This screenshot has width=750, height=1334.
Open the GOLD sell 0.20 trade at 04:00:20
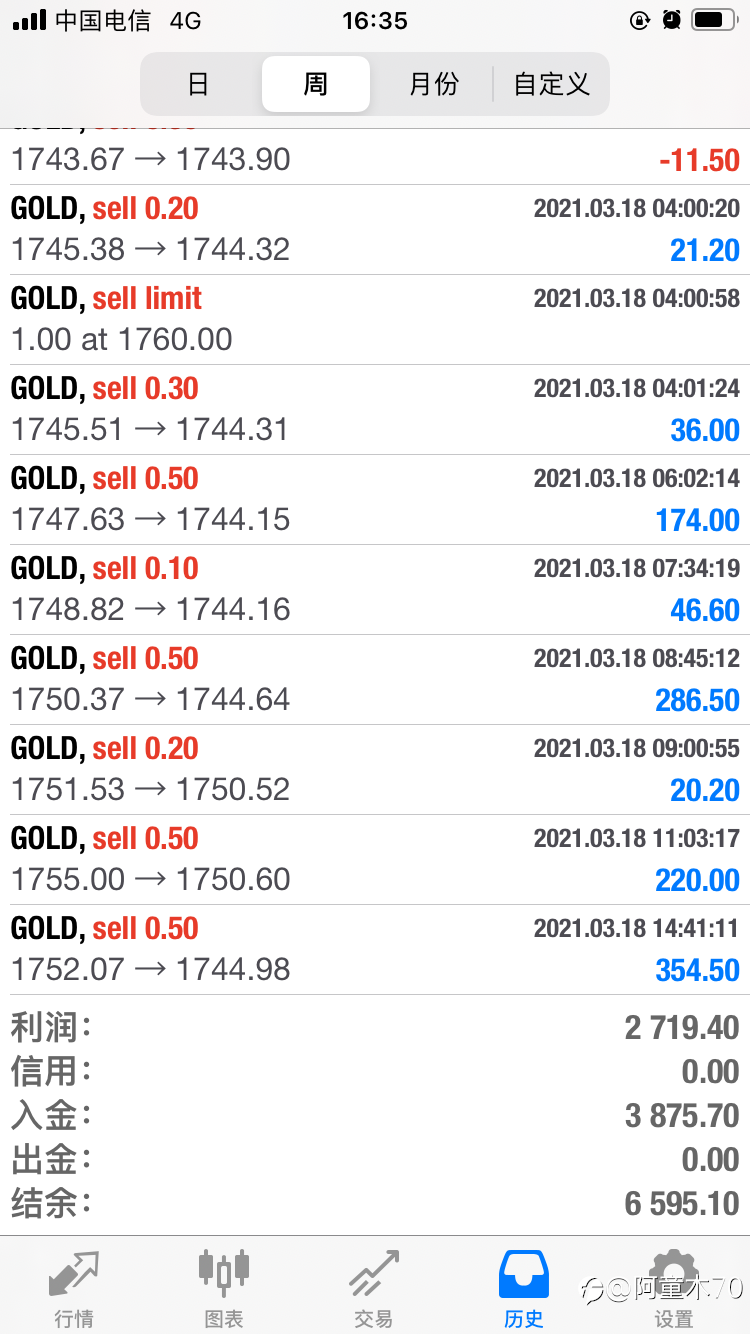tap(375, 230)
